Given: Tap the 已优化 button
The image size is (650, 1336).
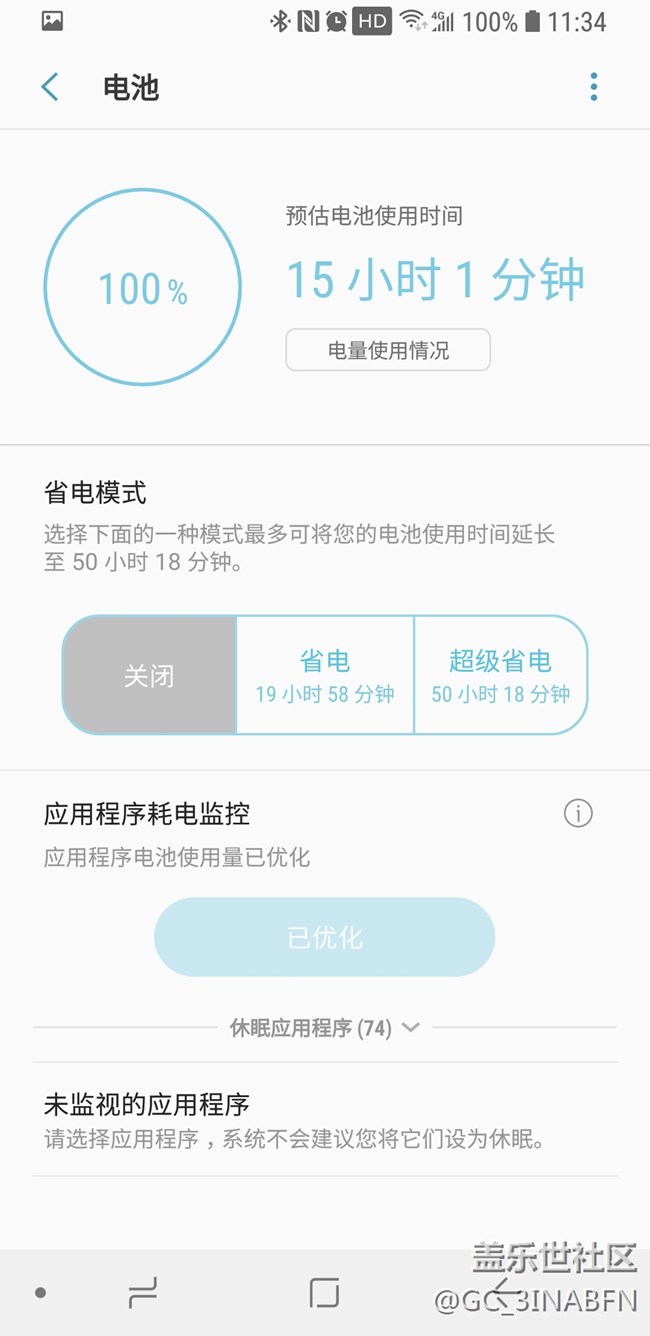Looking at the screenshot, I should click(324, 937).
